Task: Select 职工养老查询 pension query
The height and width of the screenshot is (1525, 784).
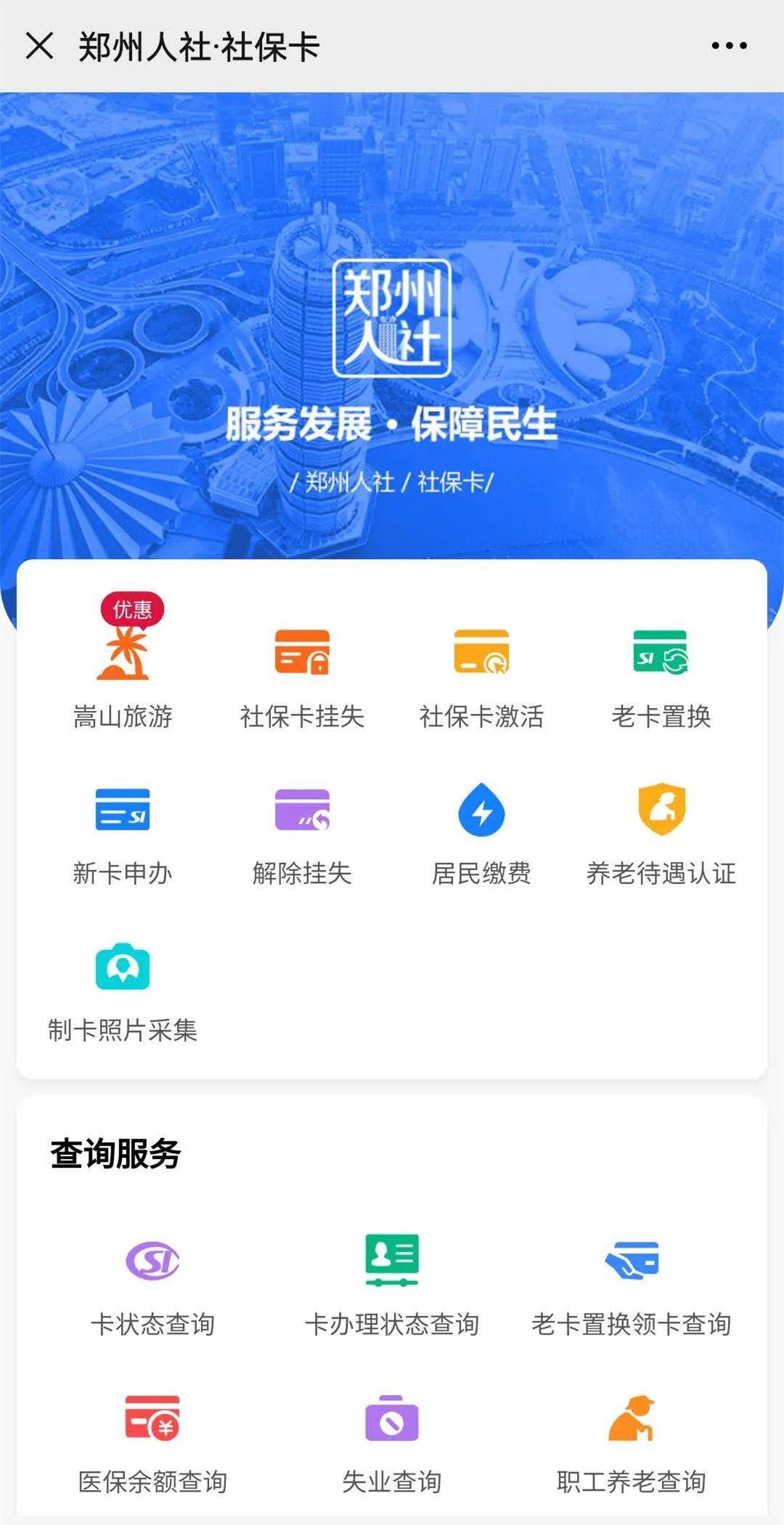Action: (632, 1441)
